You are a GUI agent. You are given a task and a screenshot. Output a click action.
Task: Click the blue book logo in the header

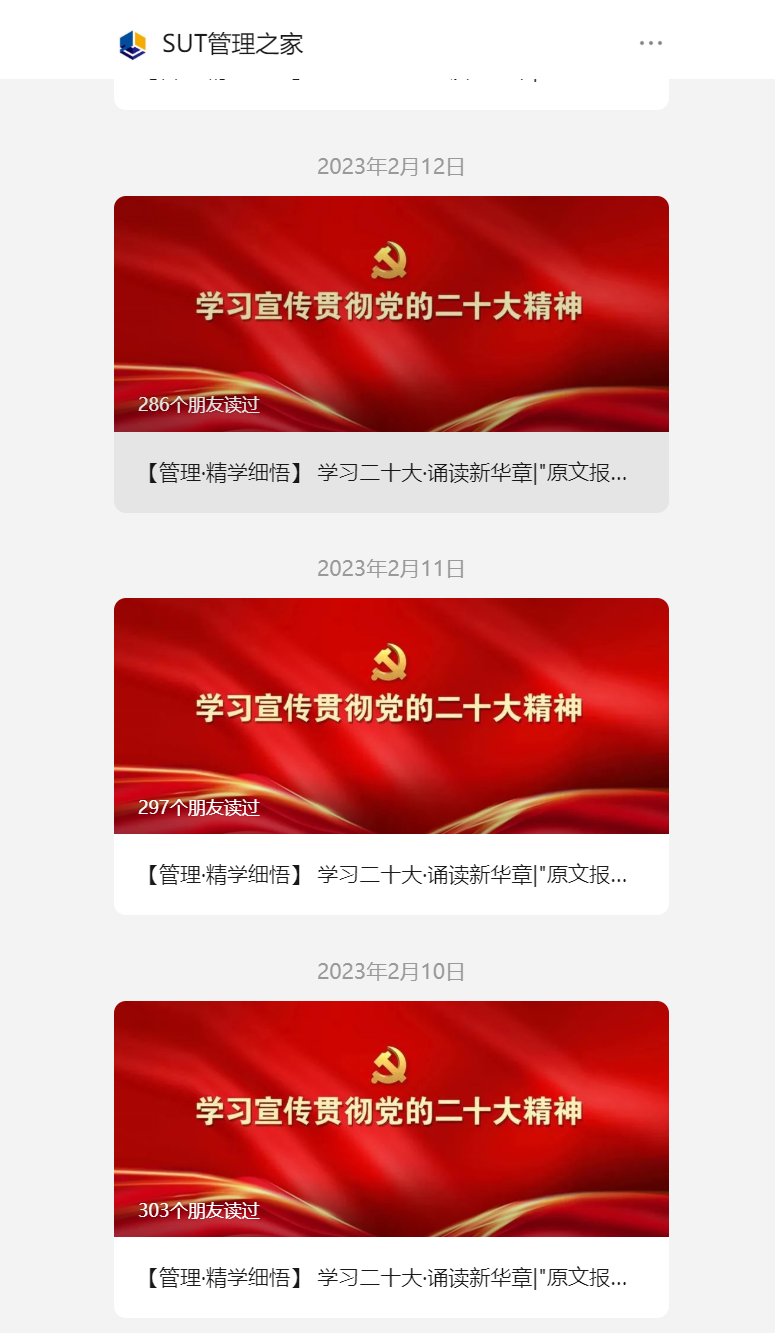[x=132, y=41]
